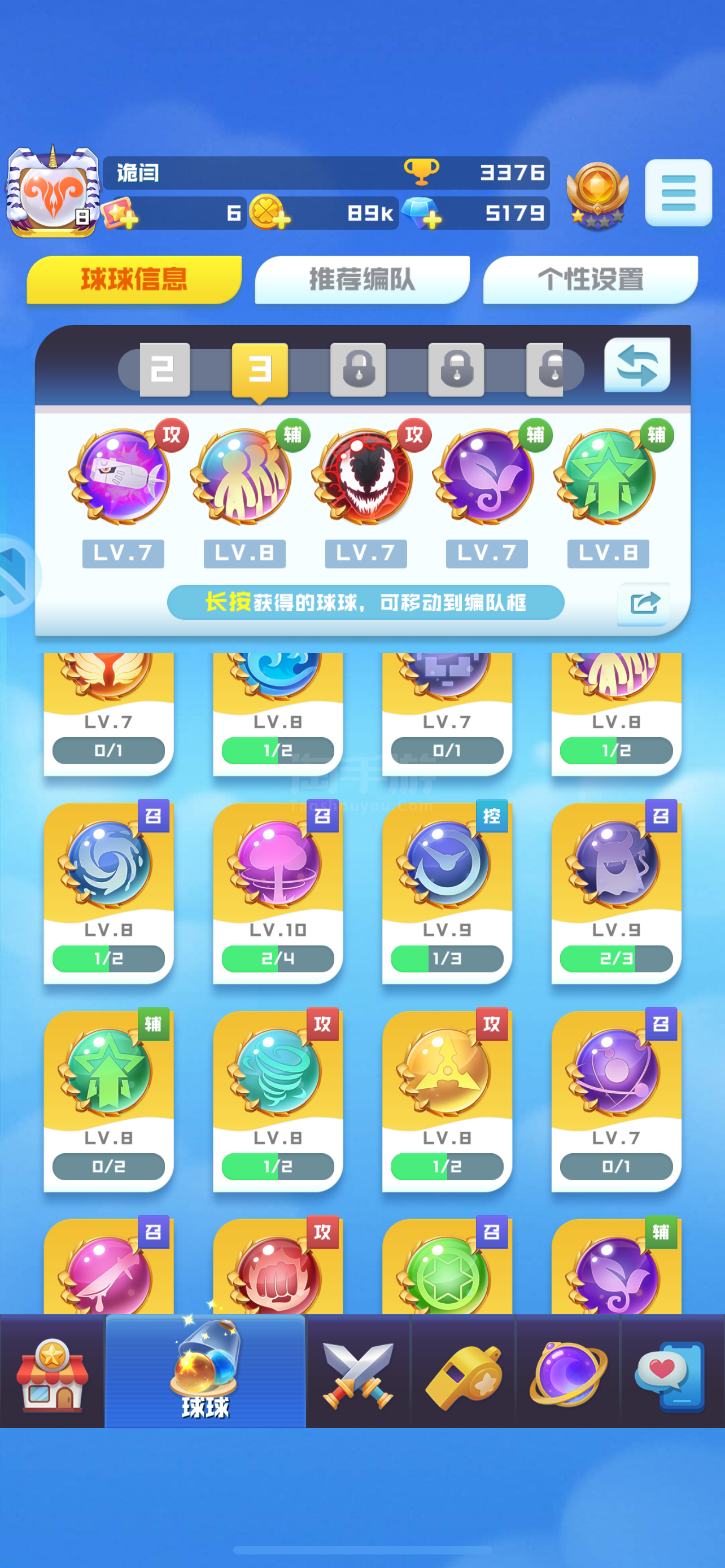Switch to the 个性设置 tab
This screenshot has width=725, height=1568.
pyautogui.click(x=591, y=279)
